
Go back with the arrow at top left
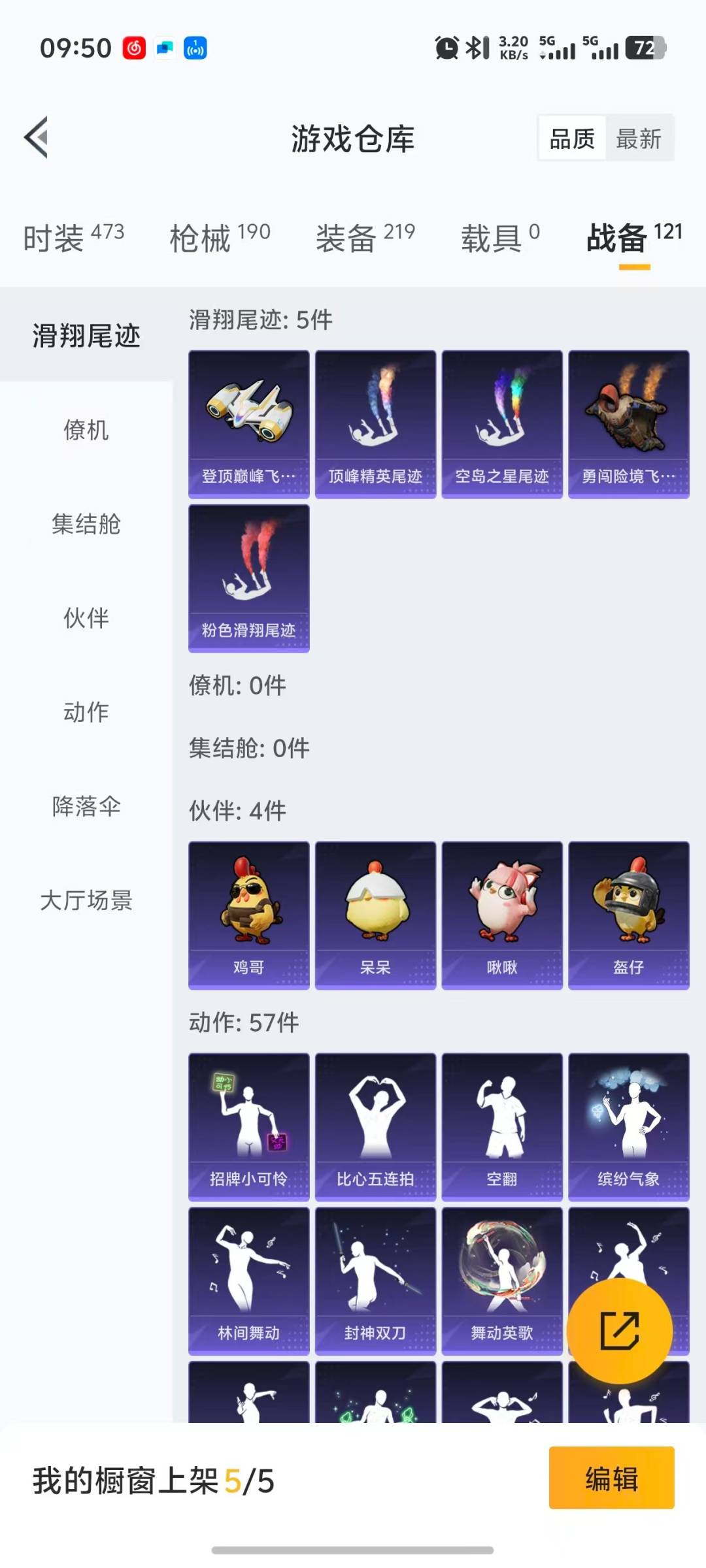click(x=37, y=138)
